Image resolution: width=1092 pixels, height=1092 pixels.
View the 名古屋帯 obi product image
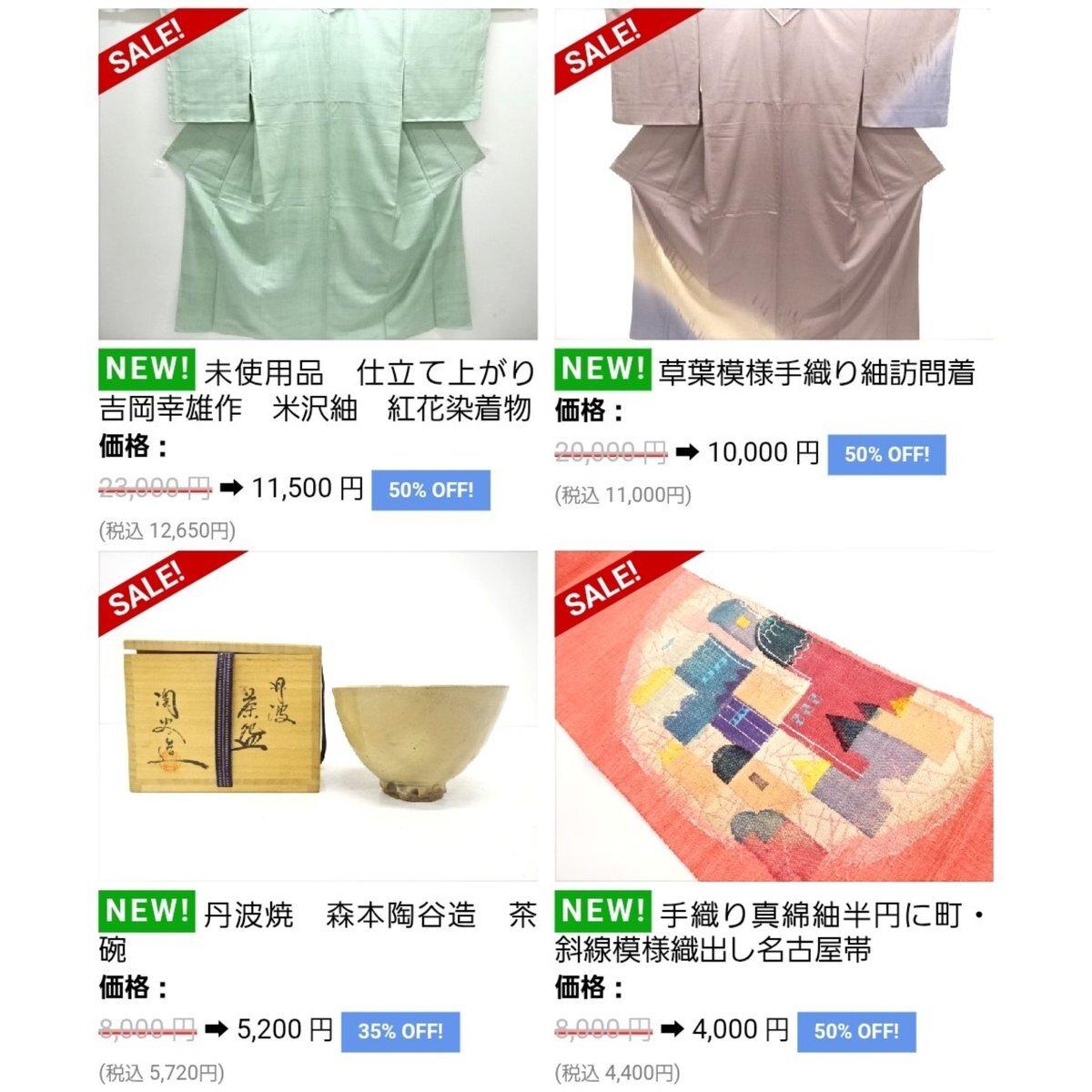[x=773, y=716]
